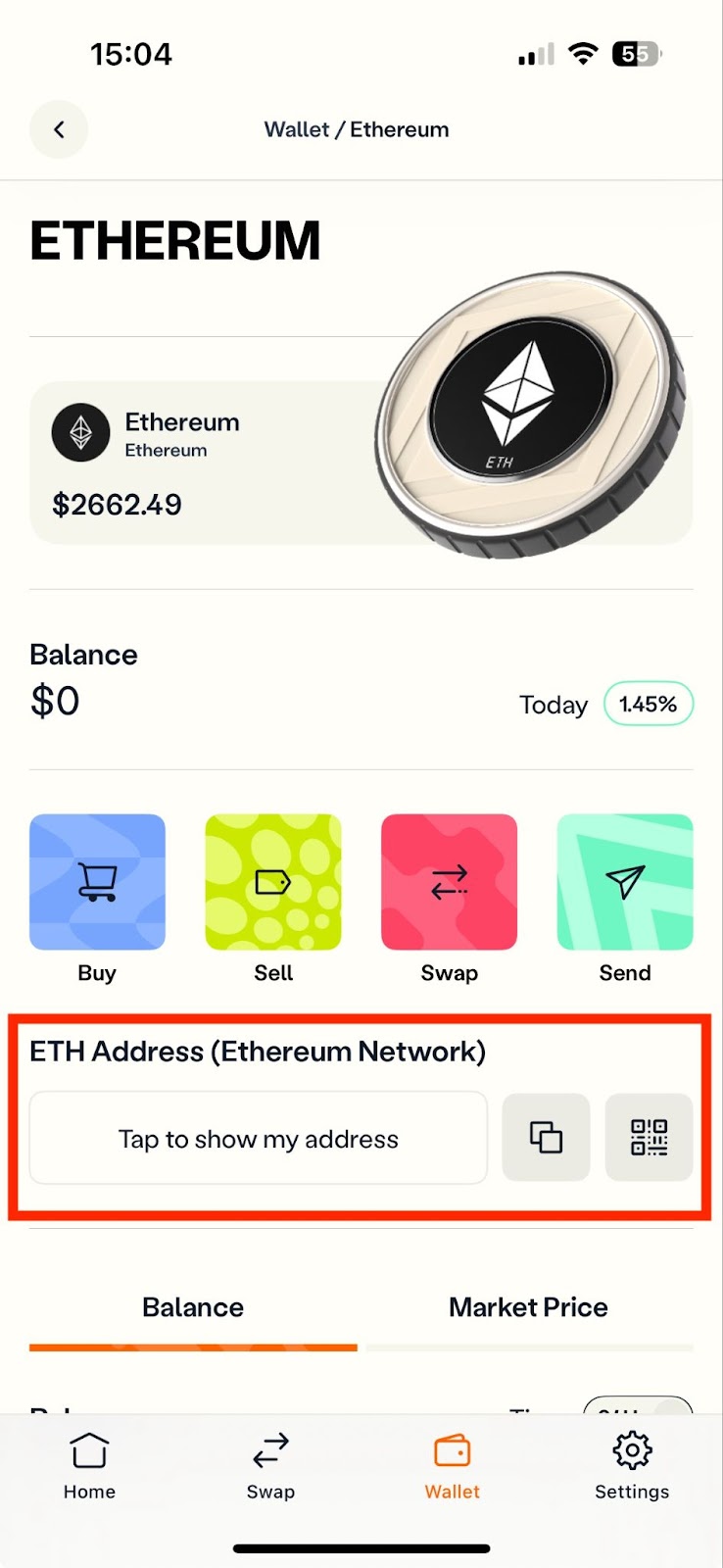Show the ETH address QR code

click(x=649, y=1137)
